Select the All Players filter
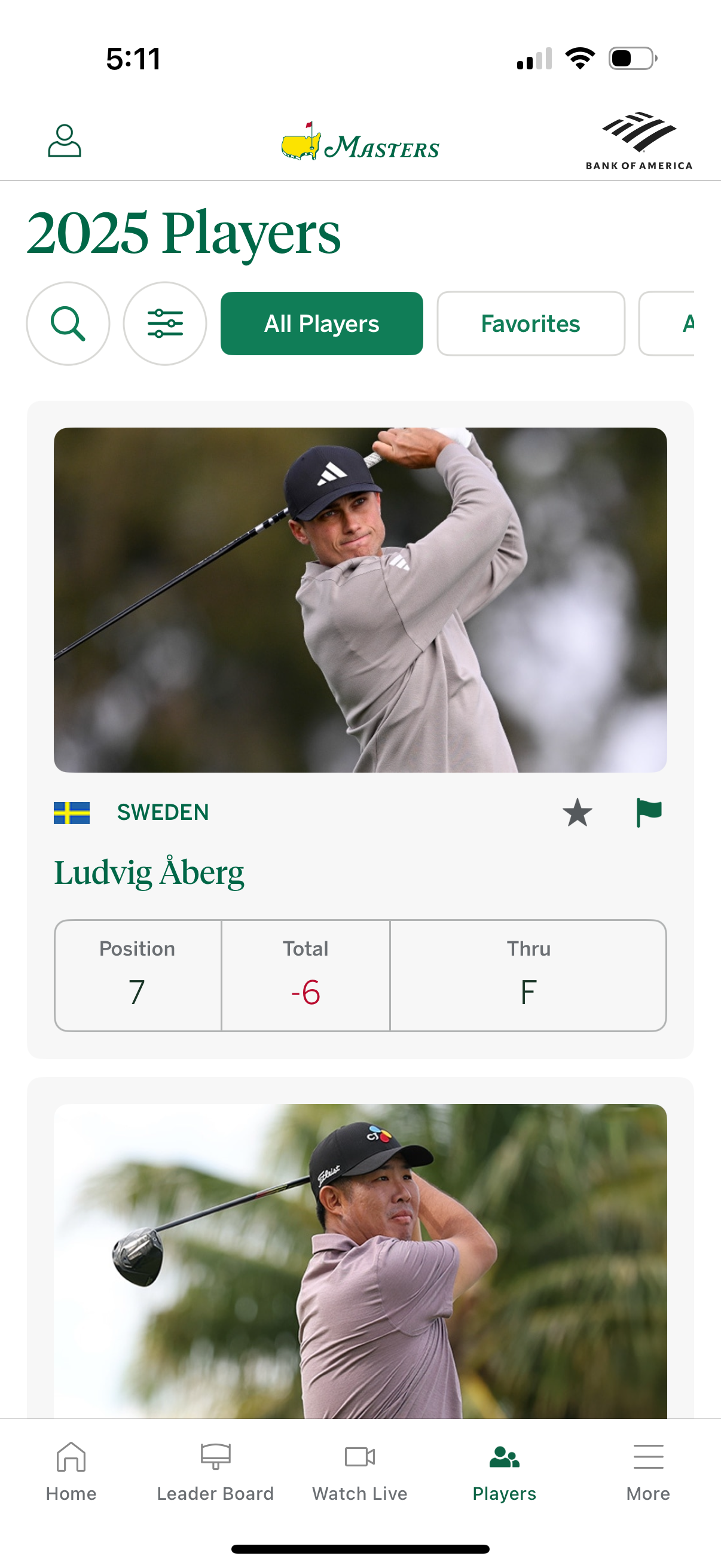721x1568 pixels. click(322, 323)
